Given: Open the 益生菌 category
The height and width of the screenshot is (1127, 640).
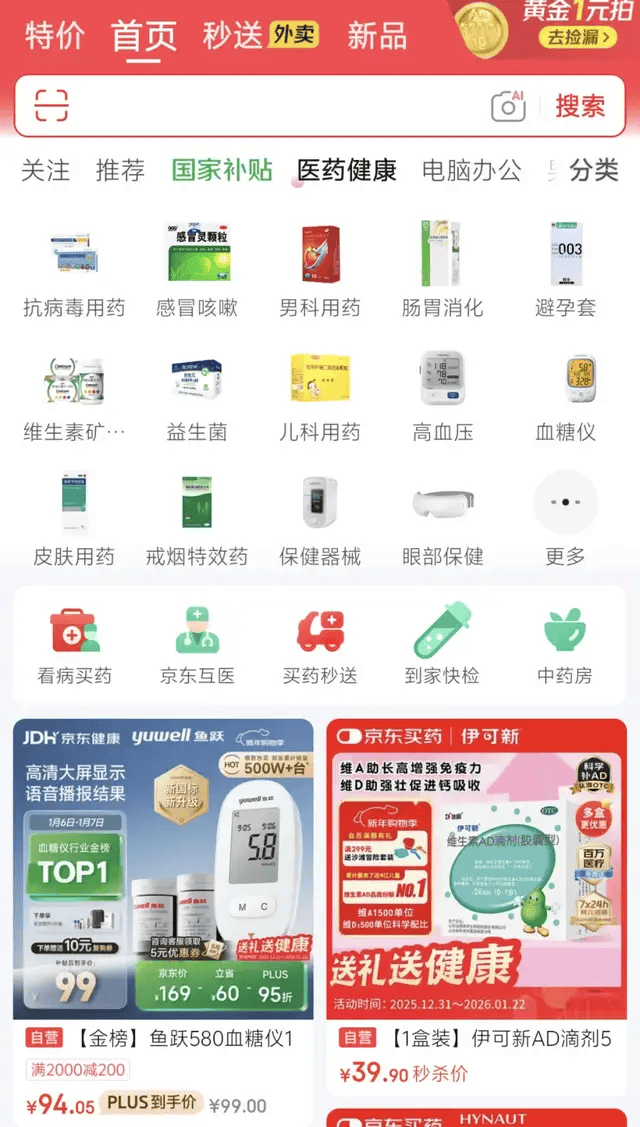Looking at the screenshot, I should pos(197,394).
